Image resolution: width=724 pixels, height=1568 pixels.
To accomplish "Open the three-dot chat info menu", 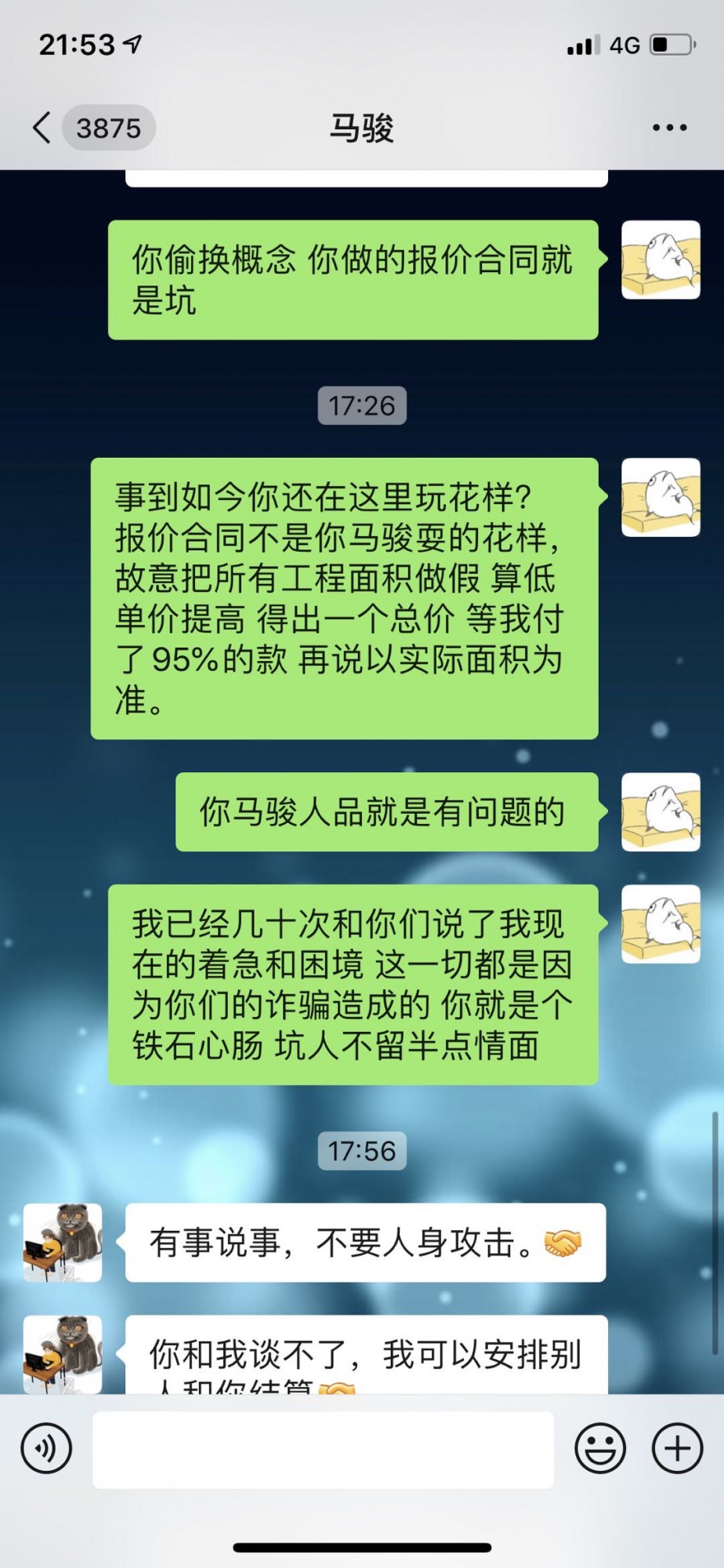I will (669, 128).
